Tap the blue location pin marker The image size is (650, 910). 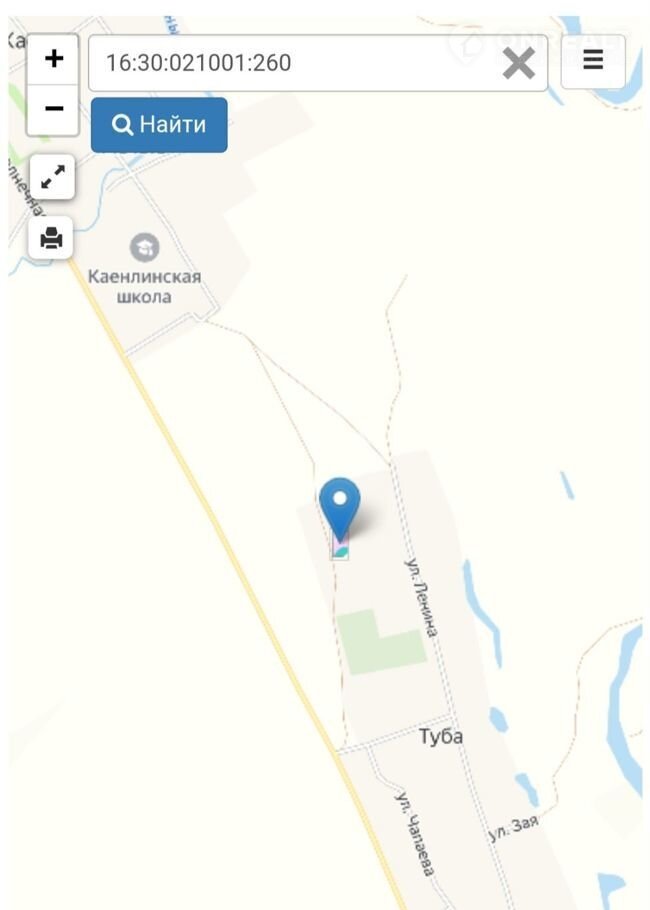coord(340,508)
